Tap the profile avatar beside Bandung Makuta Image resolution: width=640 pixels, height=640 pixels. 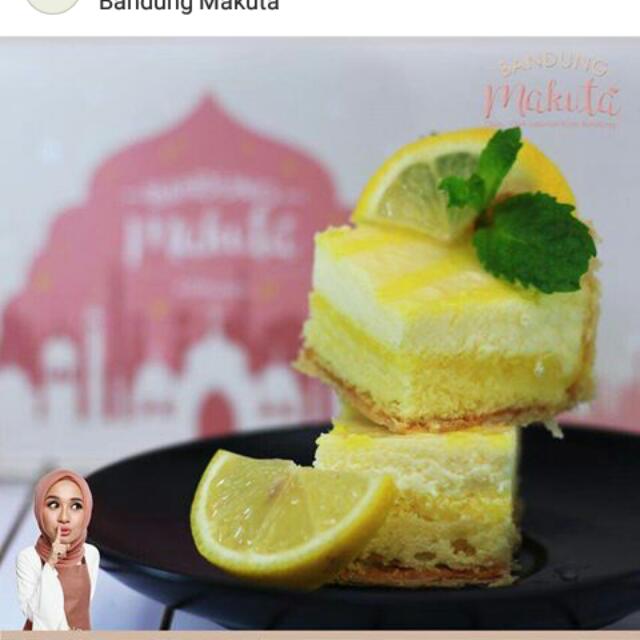tap(53, 5)
